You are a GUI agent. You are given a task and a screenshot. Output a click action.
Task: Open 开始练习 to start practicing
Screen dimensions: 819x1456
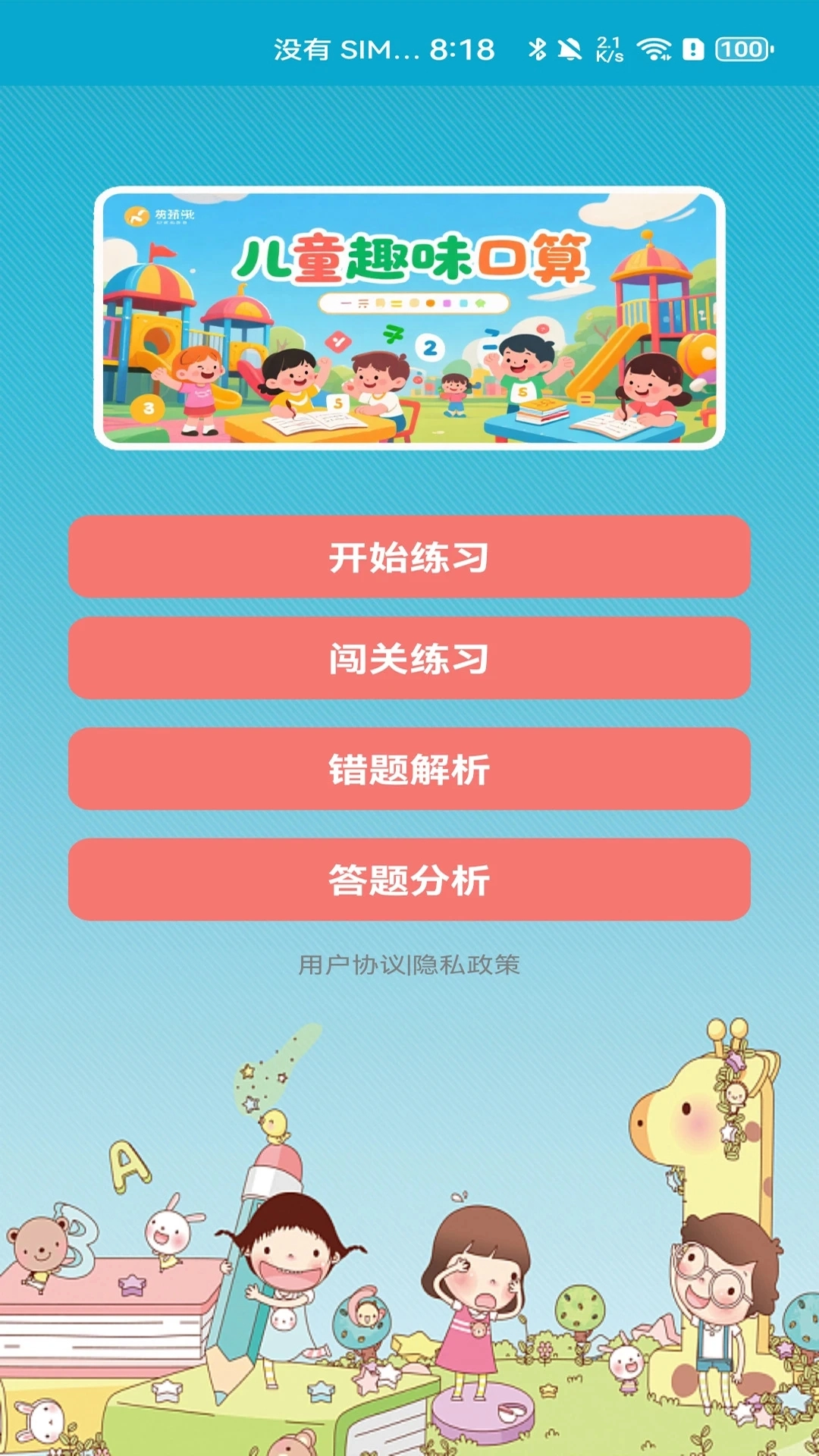[409, 557]
